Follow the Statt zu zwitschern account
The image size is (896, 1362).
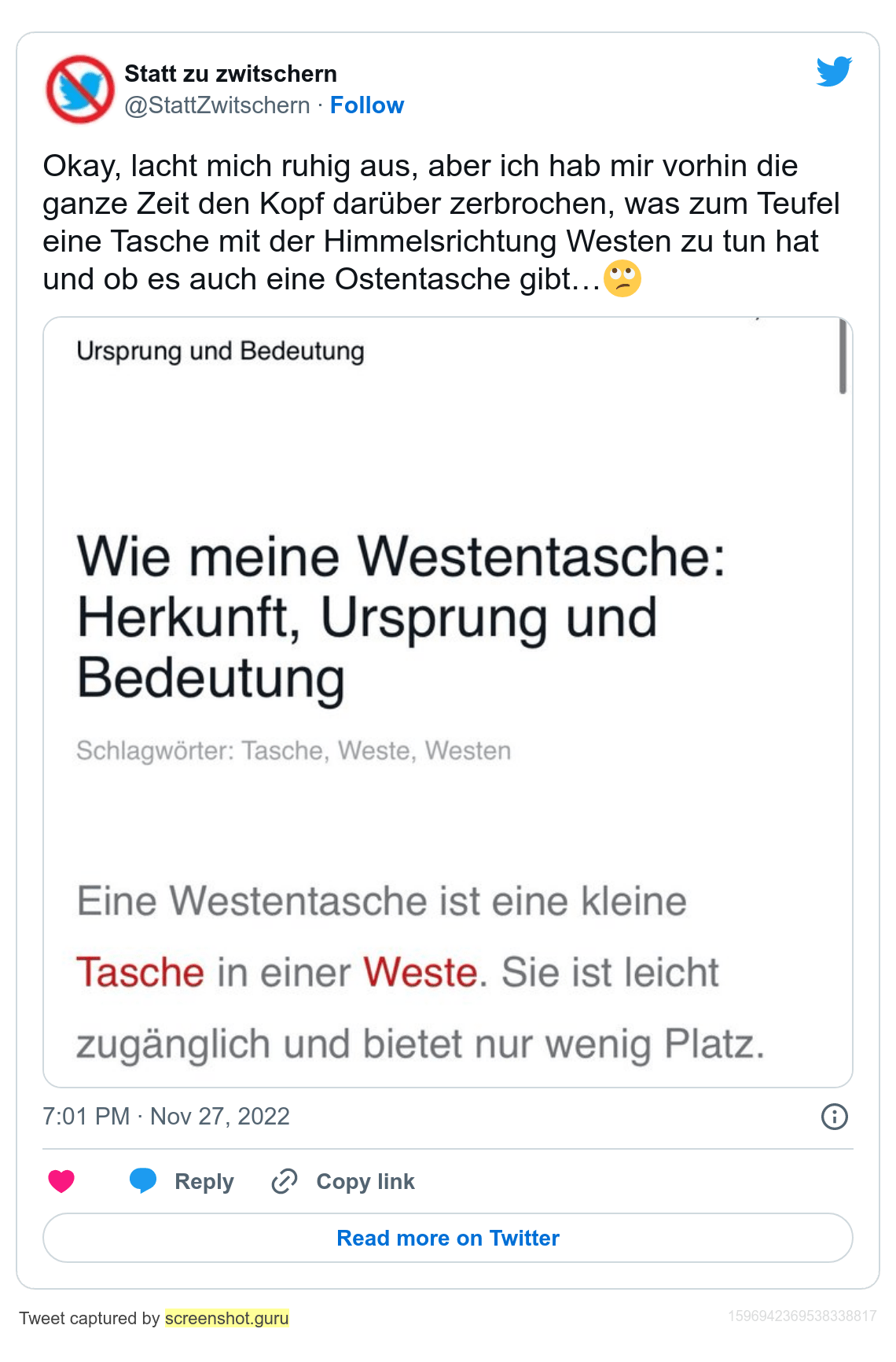[x=366, y=105]
